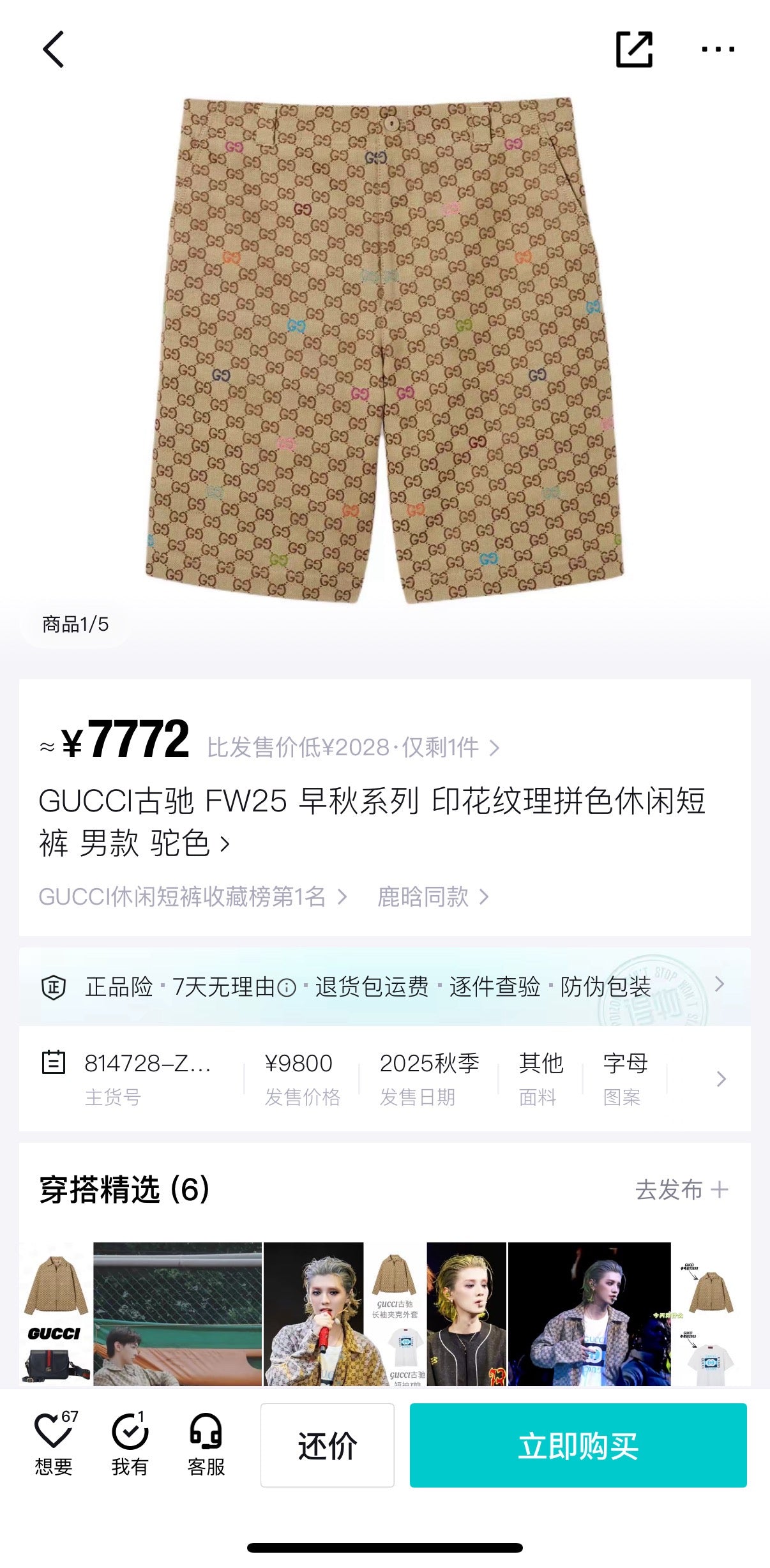The image size is (770, 1568).
Task: Tap 立即购买 to buy now
Action: 578,1445
